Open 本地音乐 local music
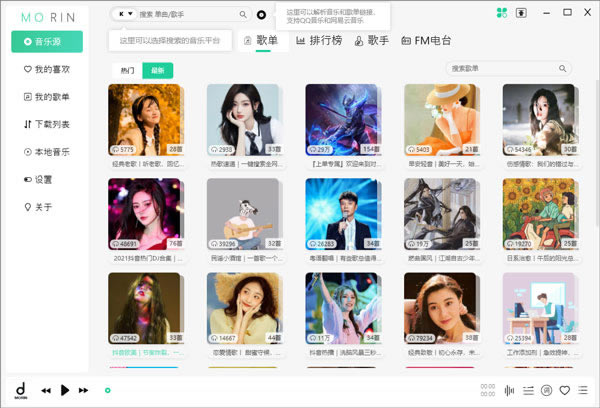 [x=46, y=152]
